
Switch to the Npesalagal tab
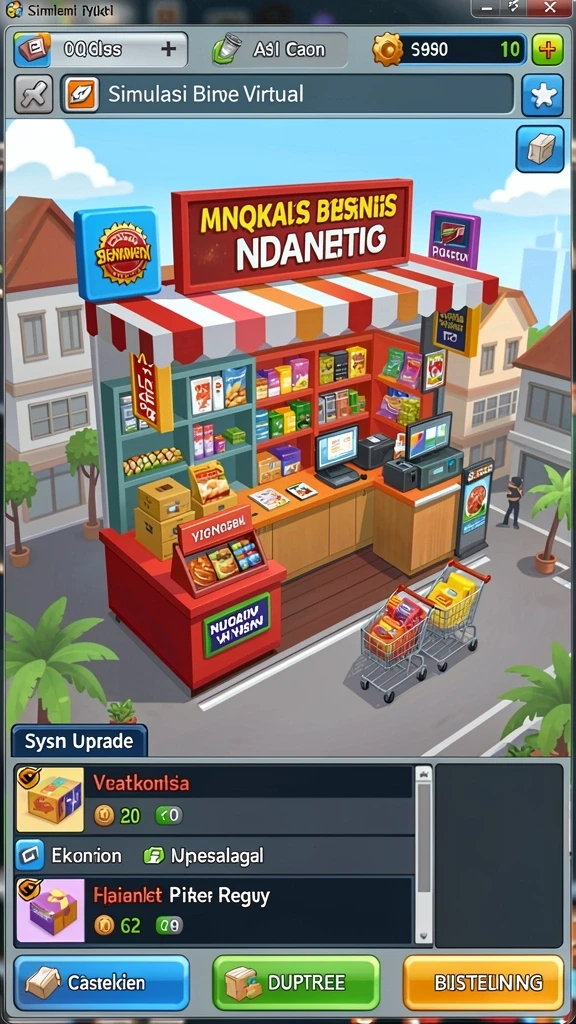(x=203, y=856)
